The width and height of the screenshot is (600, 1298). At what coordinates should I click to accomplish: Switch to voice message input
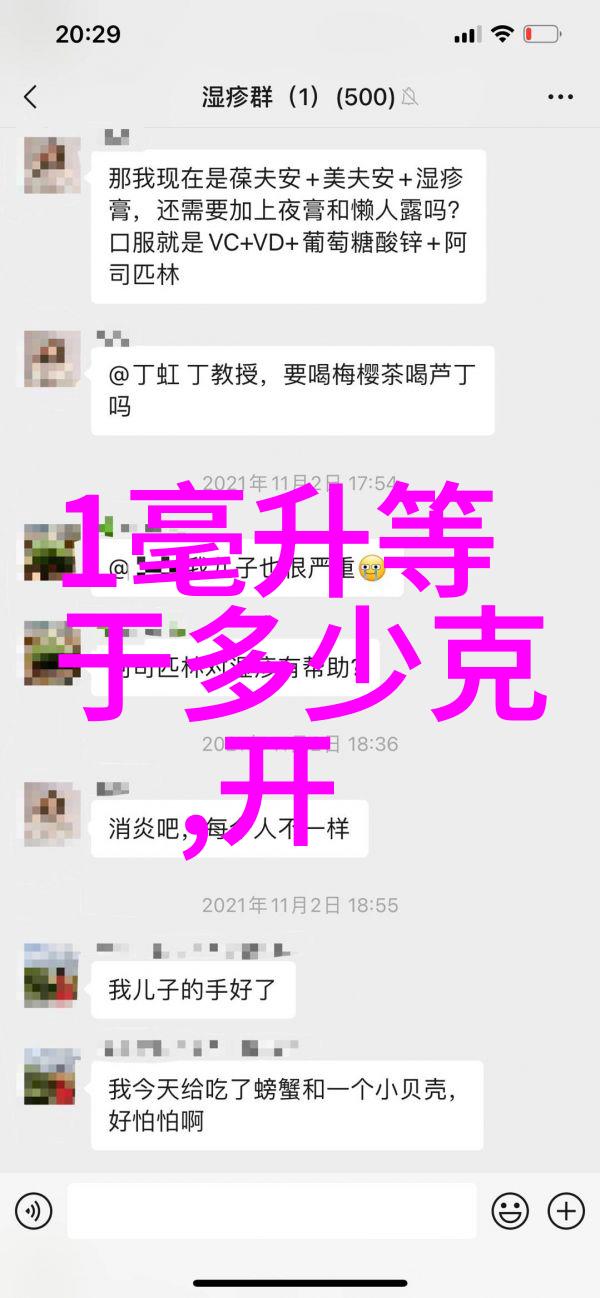[x=33, y=1211]
